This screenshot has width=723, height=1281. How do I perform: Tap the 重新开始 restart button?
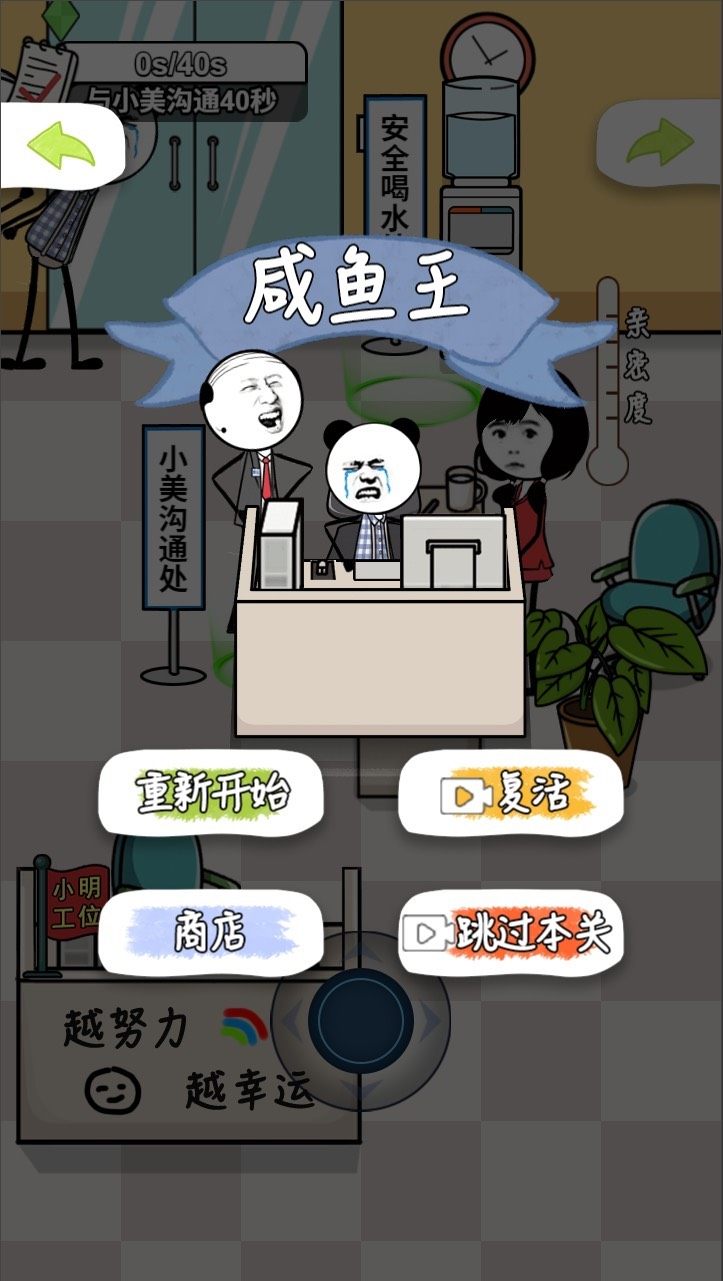[211, 793]
